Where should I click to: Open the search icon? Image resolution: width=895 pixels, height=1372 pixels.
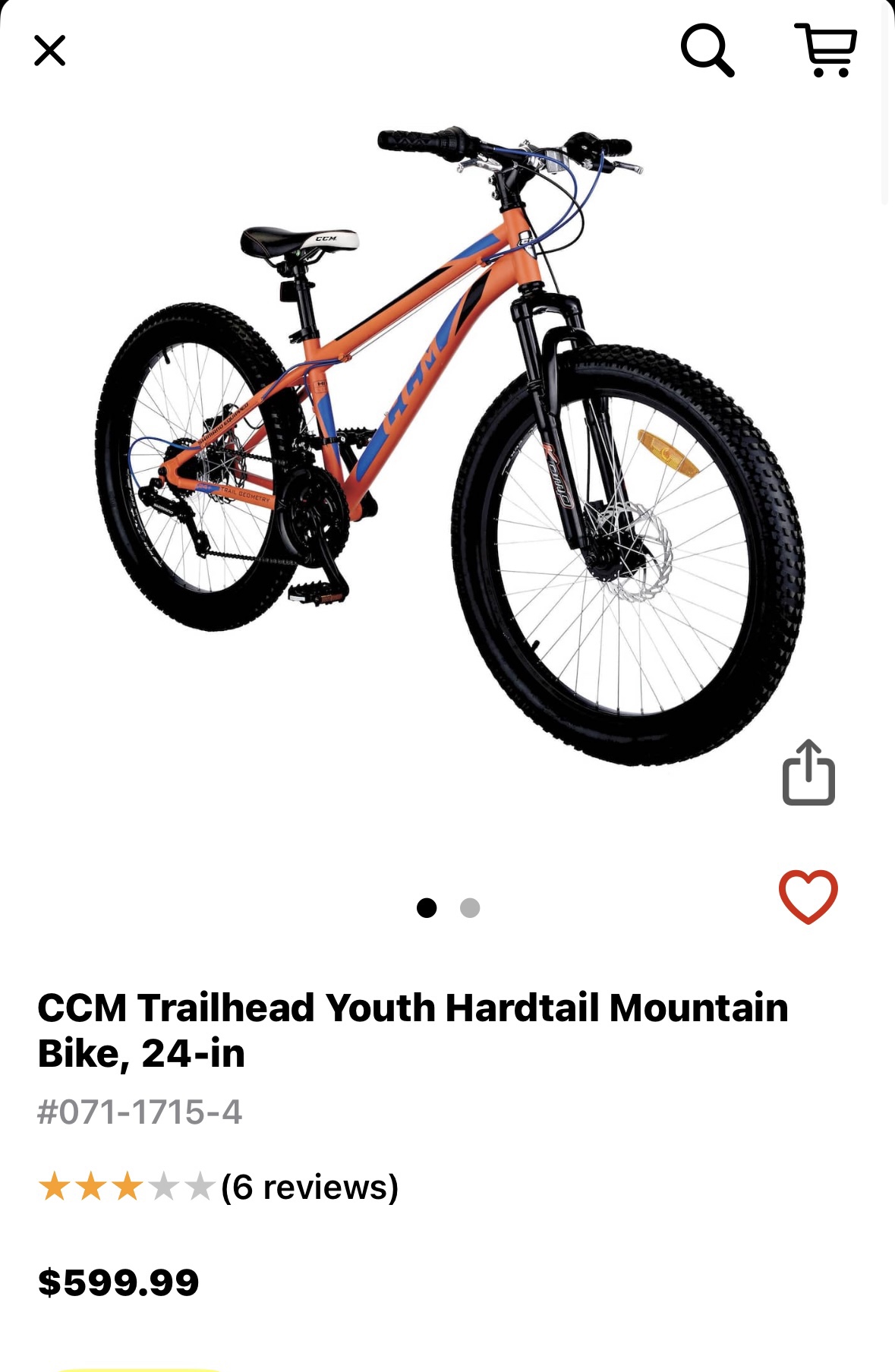(707, 51)
